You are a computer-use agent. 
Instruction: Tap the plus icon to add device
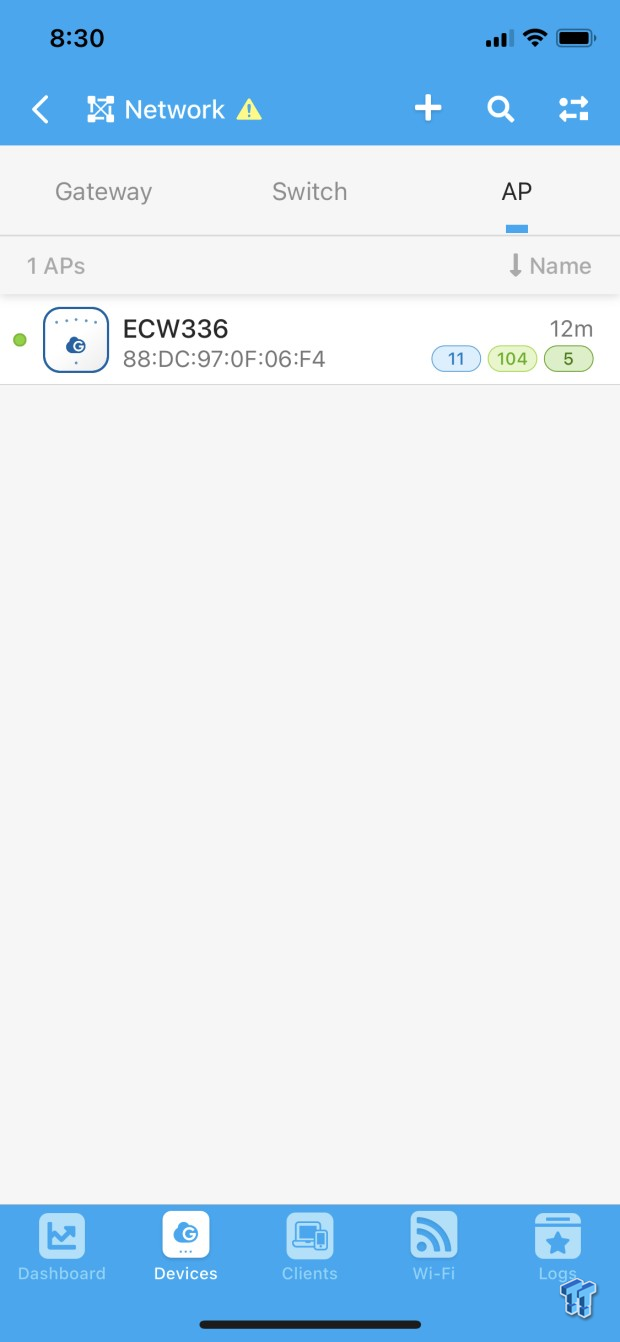[428, 109]
